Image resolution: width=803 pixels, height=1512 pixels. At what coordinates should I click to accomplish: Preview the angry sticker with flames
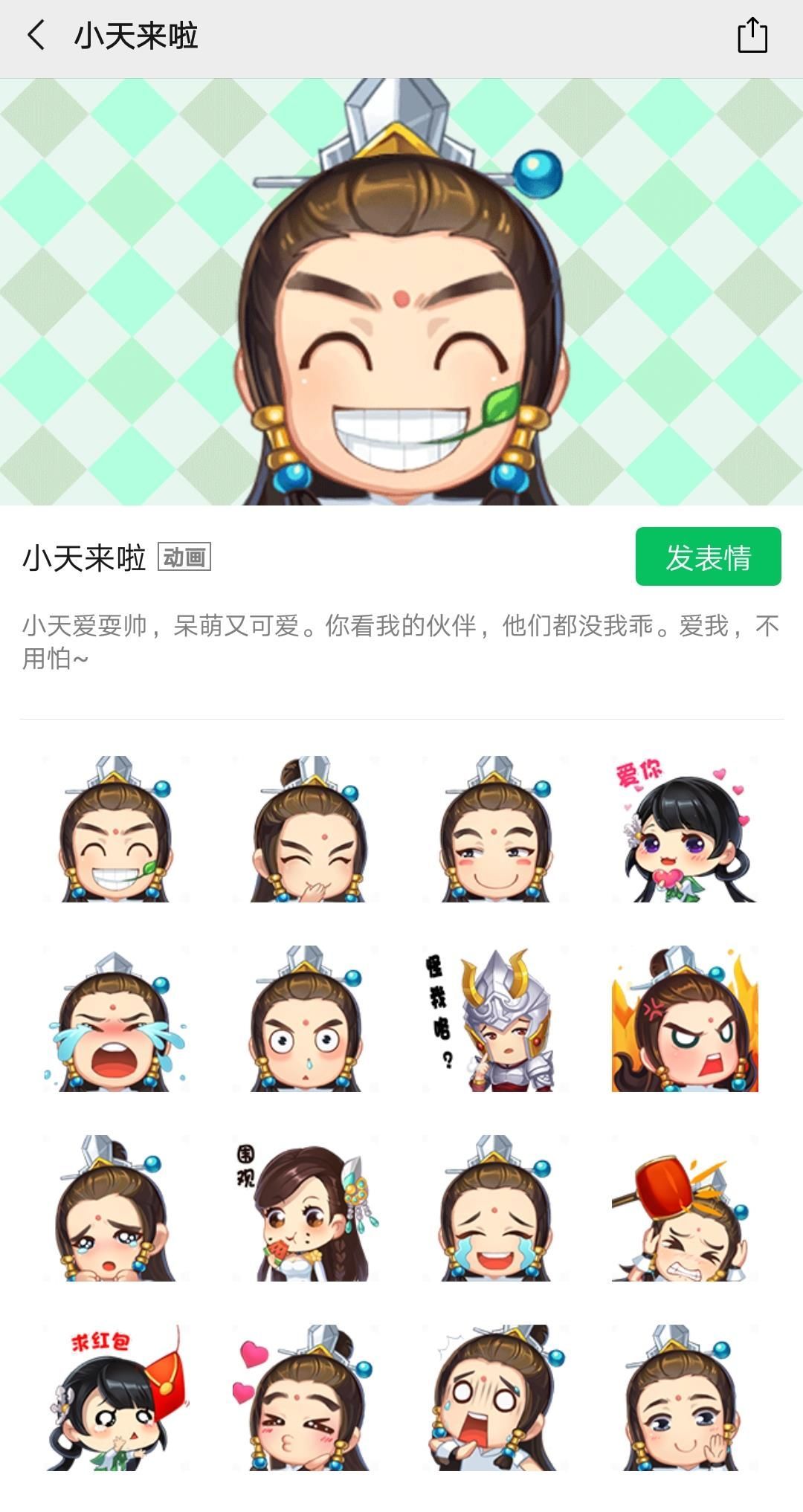(x=685, y=1019)
